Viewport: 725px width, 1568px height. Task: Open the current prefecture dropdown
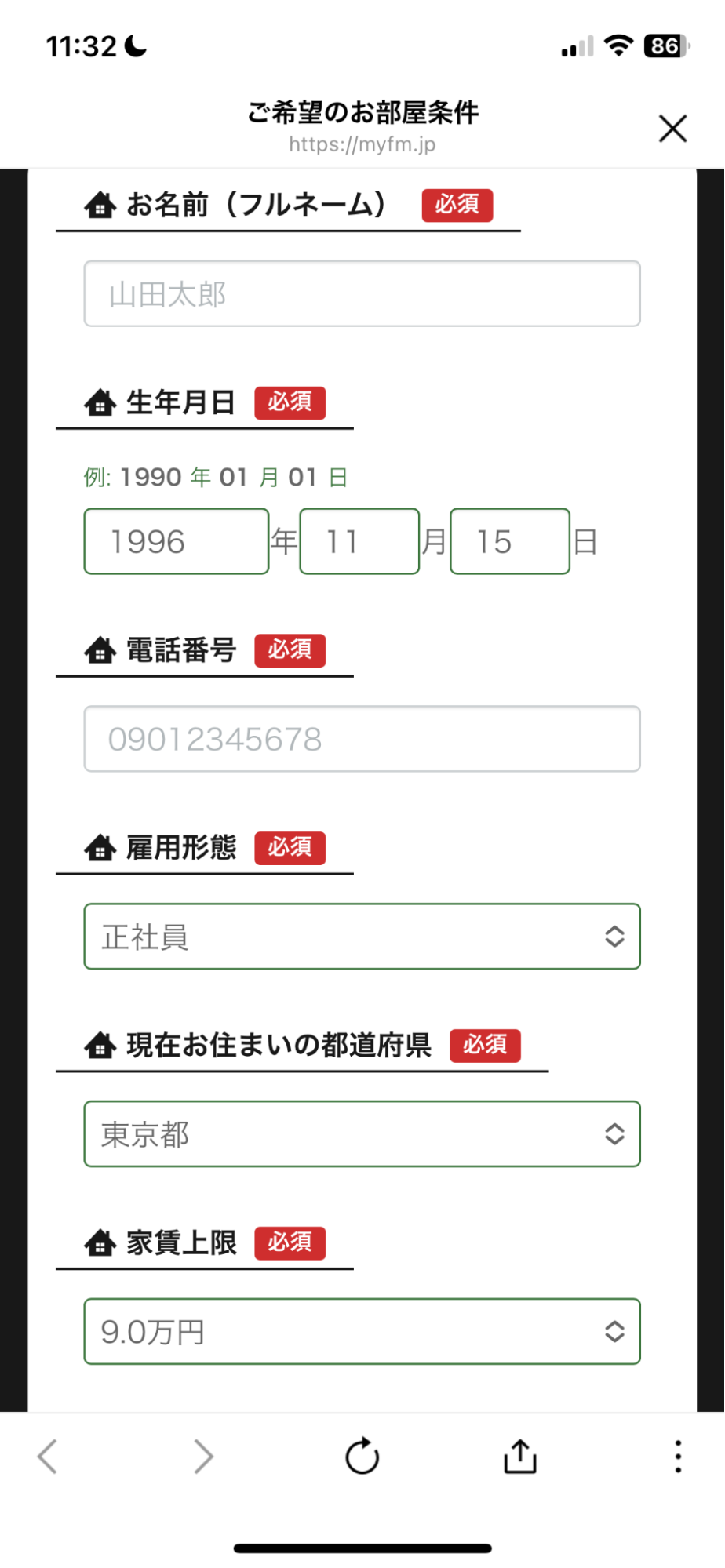pyautogui.click(x=362, y=1134)
